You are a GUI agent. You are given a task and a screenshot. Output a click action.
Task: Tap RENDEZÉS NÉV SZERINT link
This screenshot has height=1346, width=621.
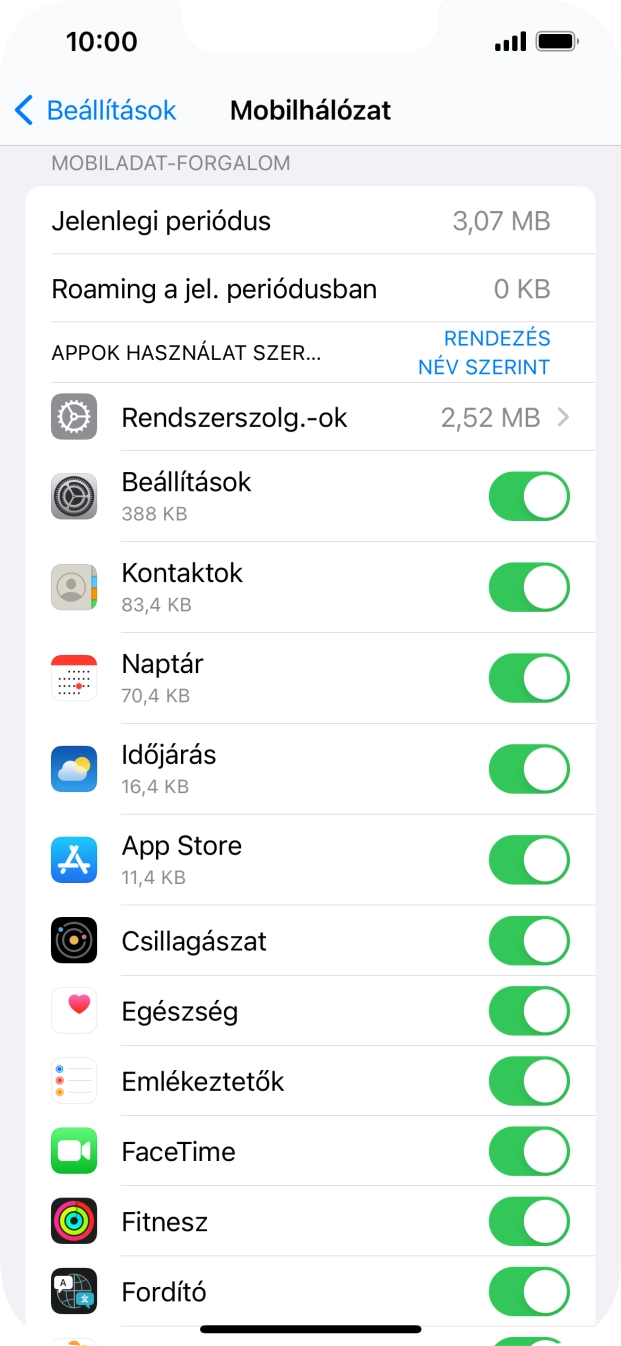[x=484, y=353]
